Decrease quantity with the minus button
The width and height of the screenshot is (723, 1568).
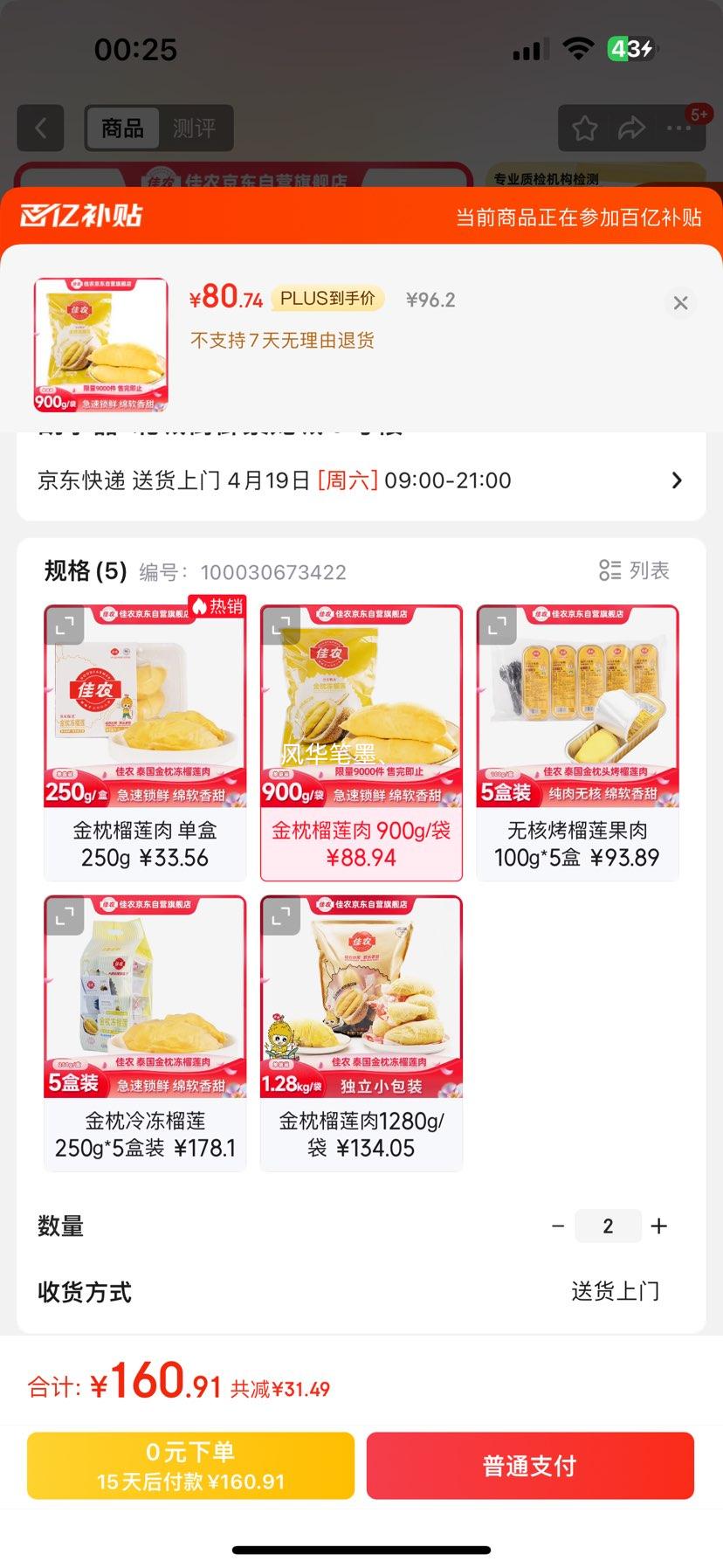pos(558,1226)
